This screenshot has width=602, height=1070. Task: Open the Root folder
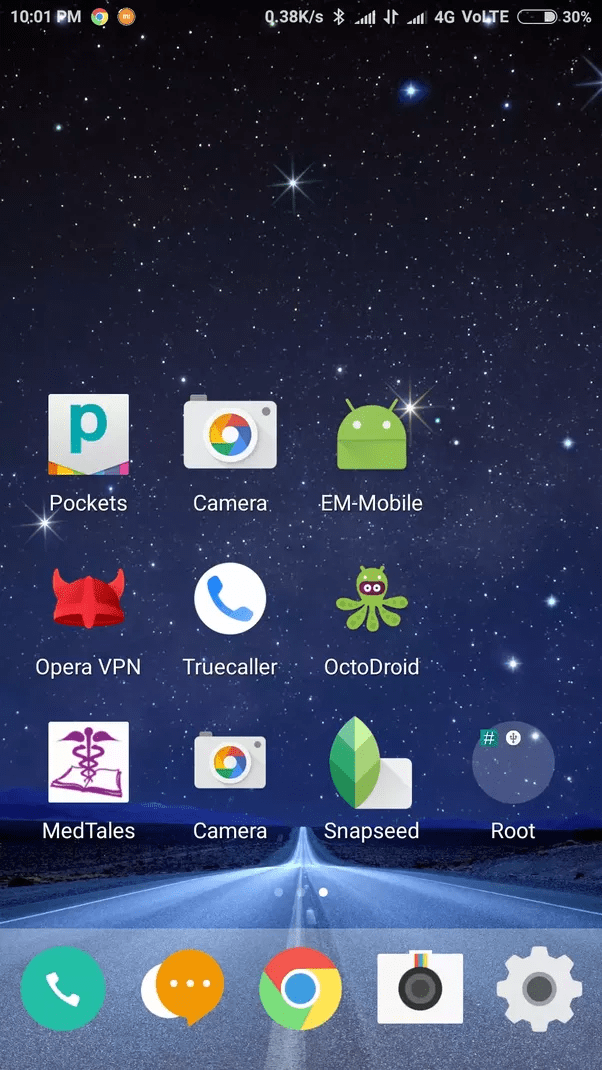(x=513, y=762)
